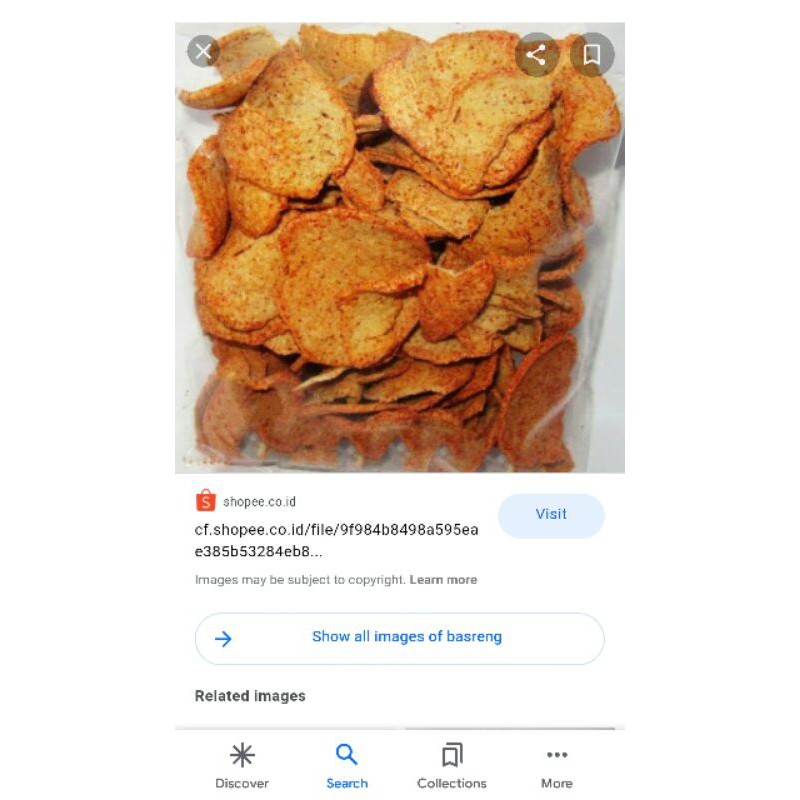The width and height of the screenshot is (800, 800).
Task: Open the Collections tab
Action: [452, 766]
